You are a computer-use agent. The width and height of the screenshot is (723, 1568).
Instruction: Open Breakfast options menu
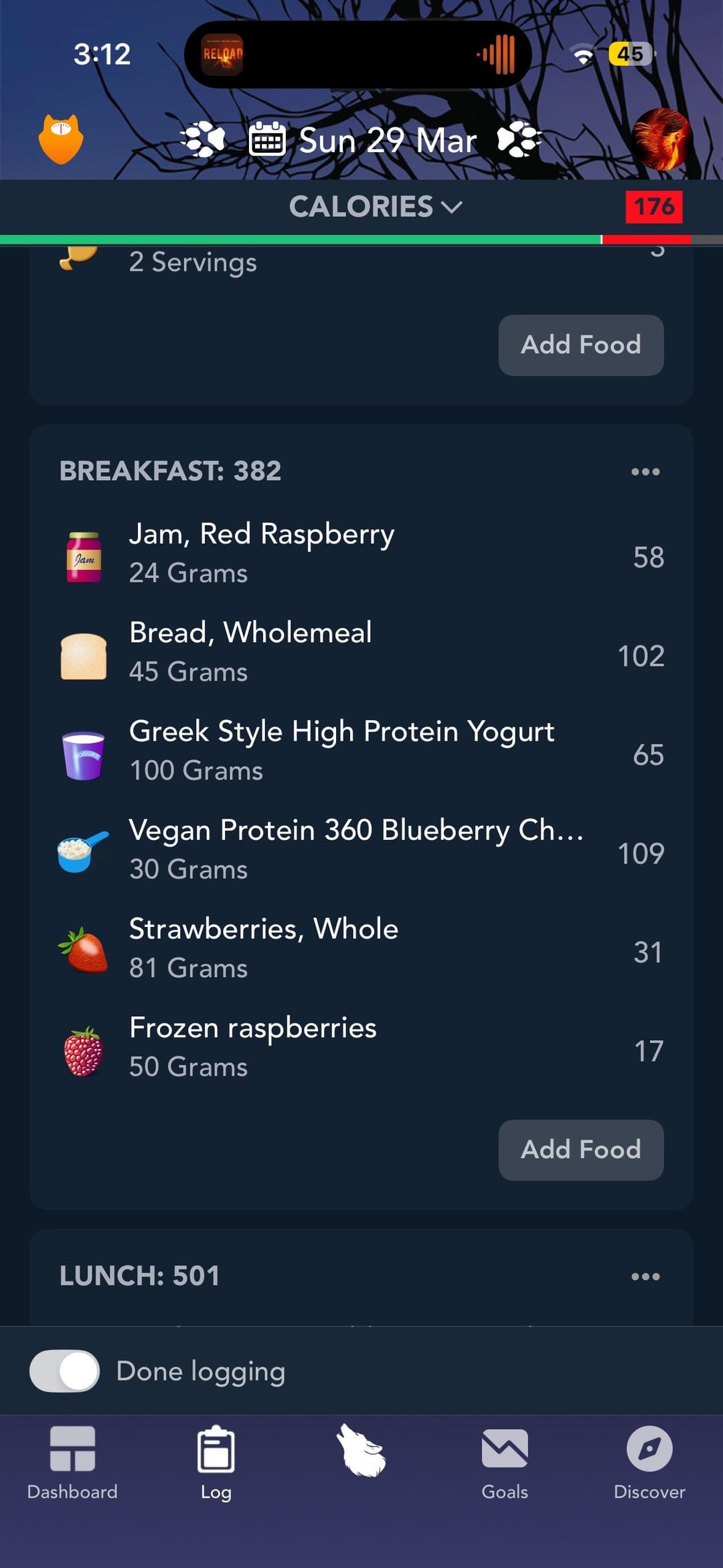(x=645, y=472)
